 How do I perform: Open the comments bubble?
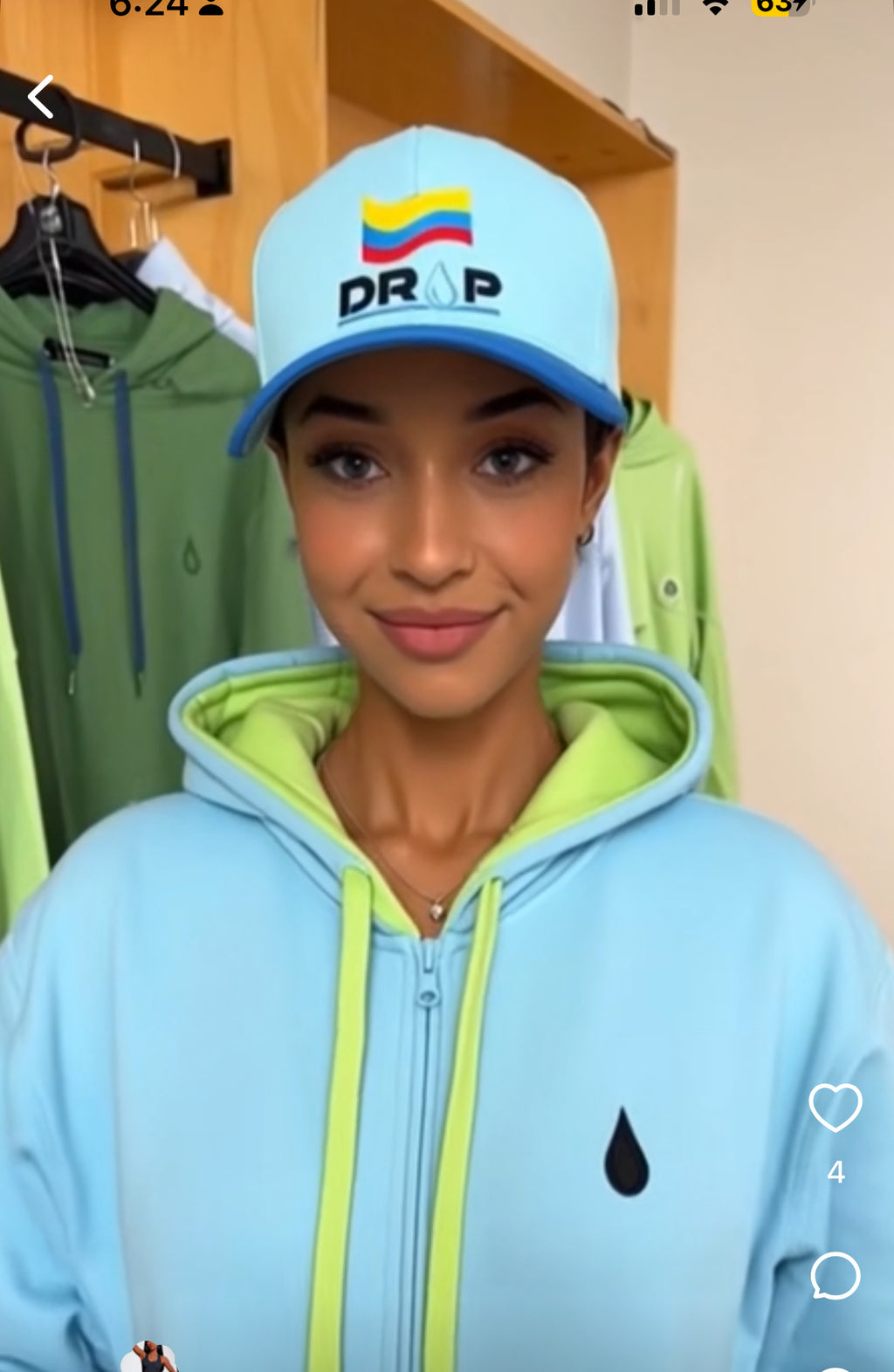click(x=835, y=1276)
